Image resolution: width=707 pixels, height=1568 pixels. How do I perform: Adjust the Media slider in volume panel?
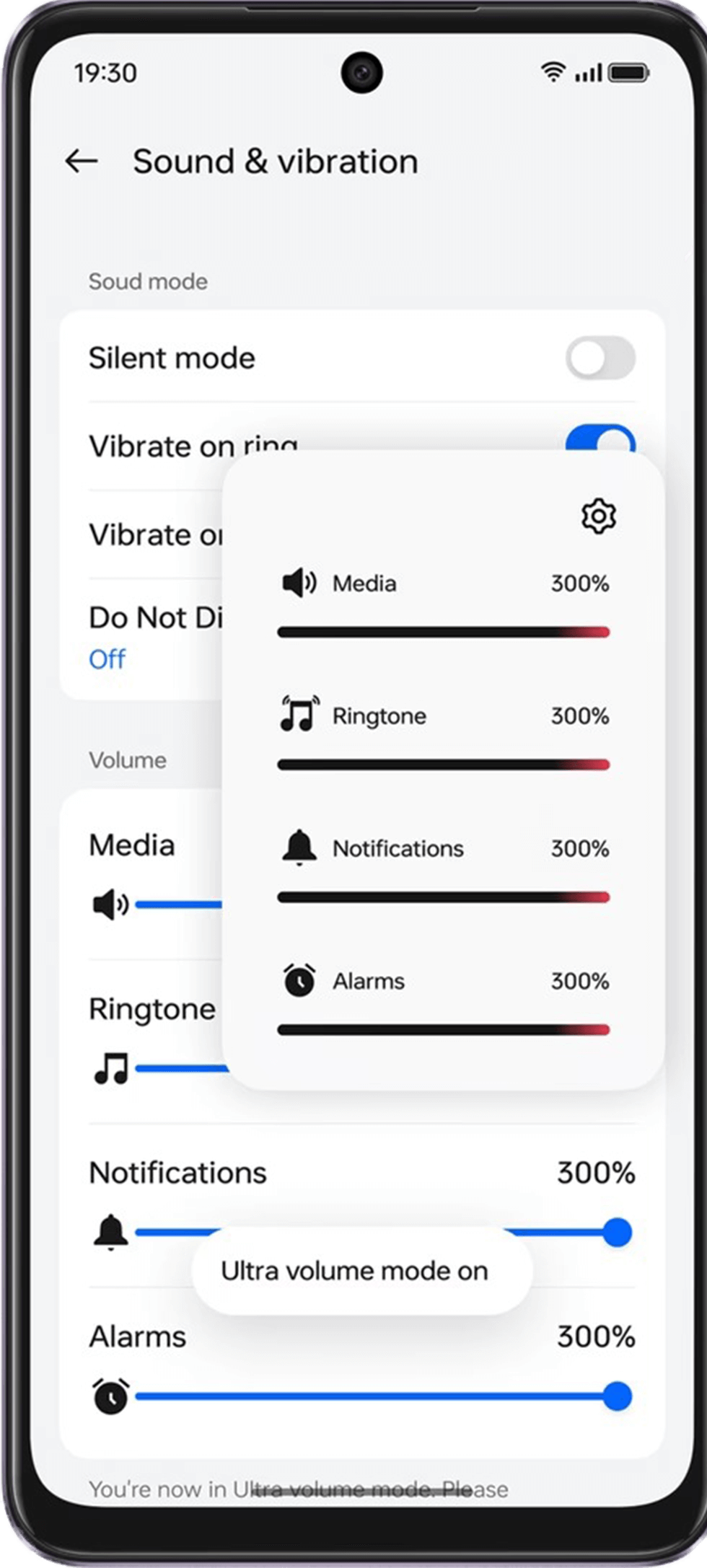click(x=443, y=633)
